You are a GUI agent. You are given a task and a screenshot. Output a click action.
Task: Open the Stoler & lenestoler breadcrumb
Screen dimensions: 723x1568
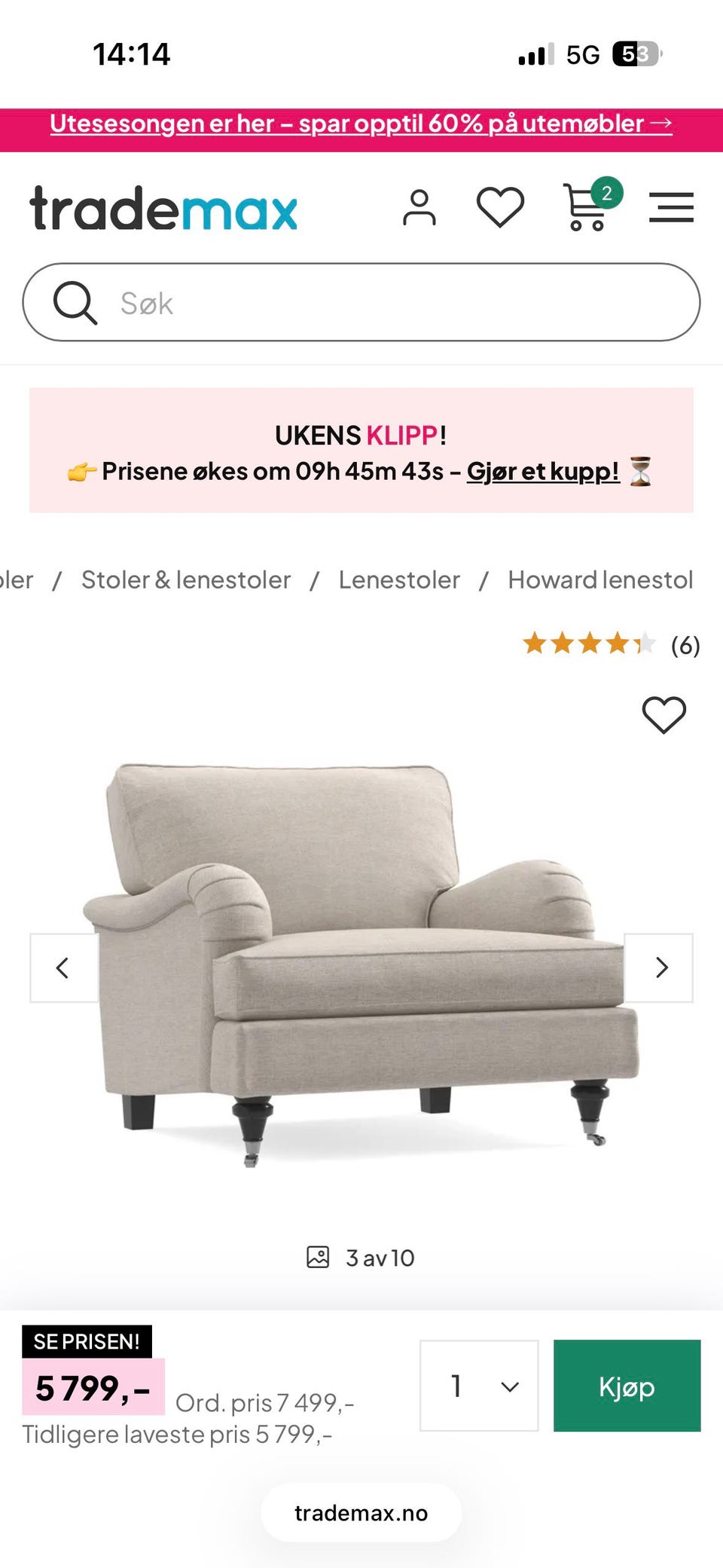(186, 579)
